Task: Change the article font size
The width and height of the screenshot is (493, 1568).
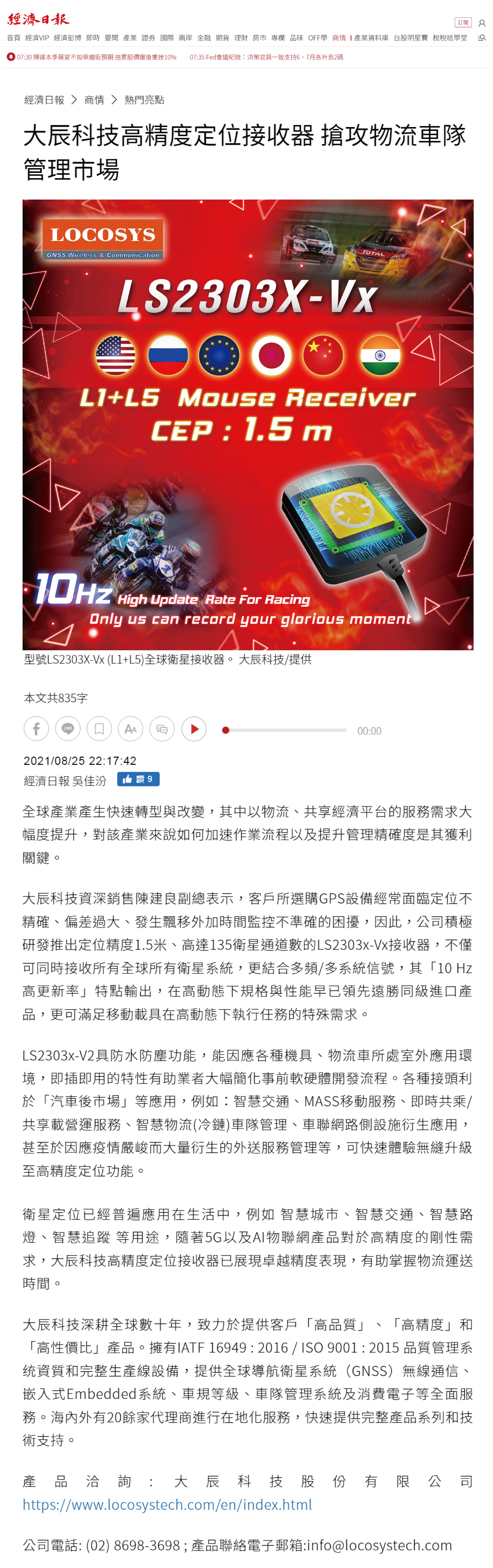Action: pos(130,729)
